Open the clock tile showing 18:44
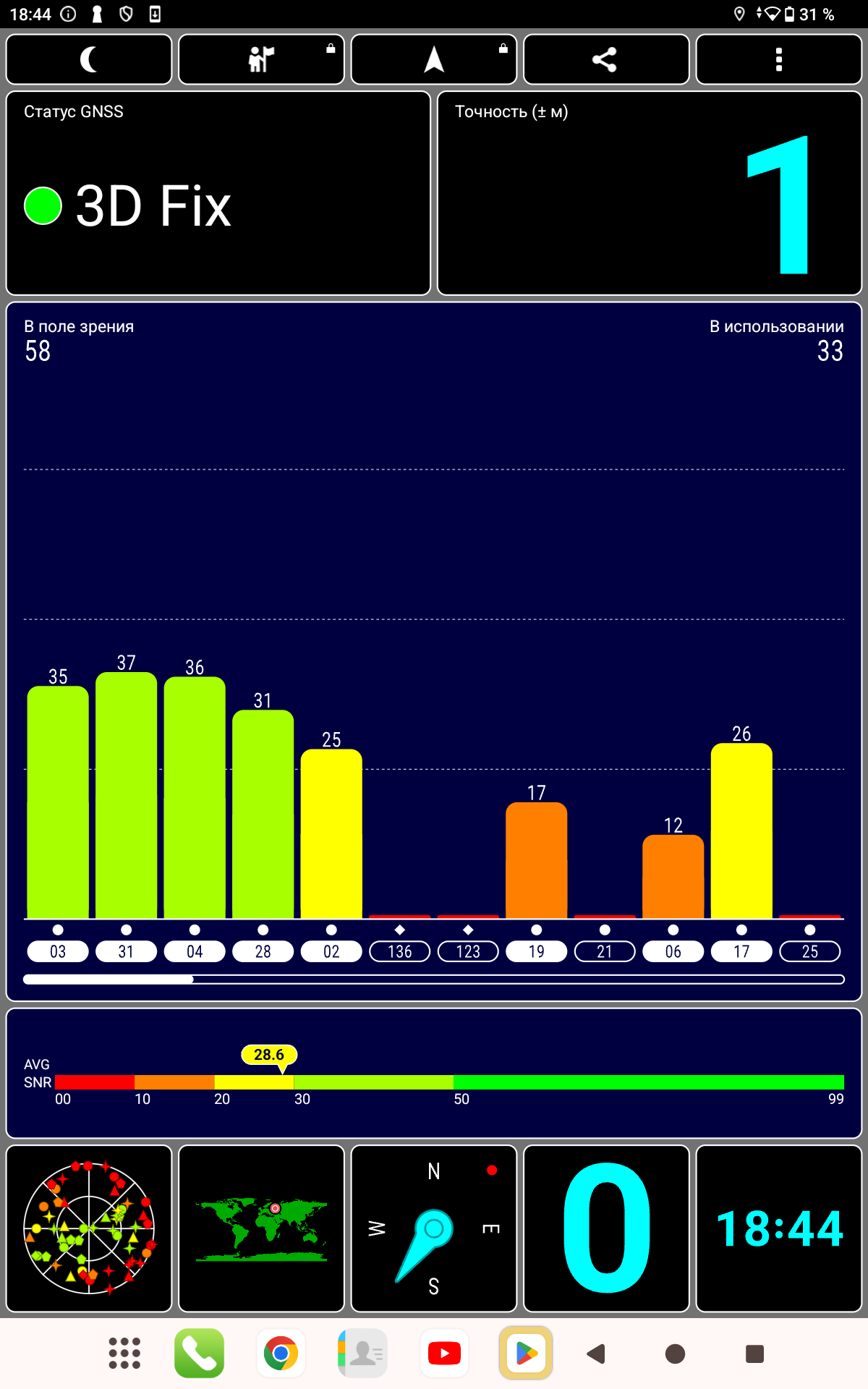Image resolution: width=868 pixels, height=1389 pixels. (x=778, y=1228)
